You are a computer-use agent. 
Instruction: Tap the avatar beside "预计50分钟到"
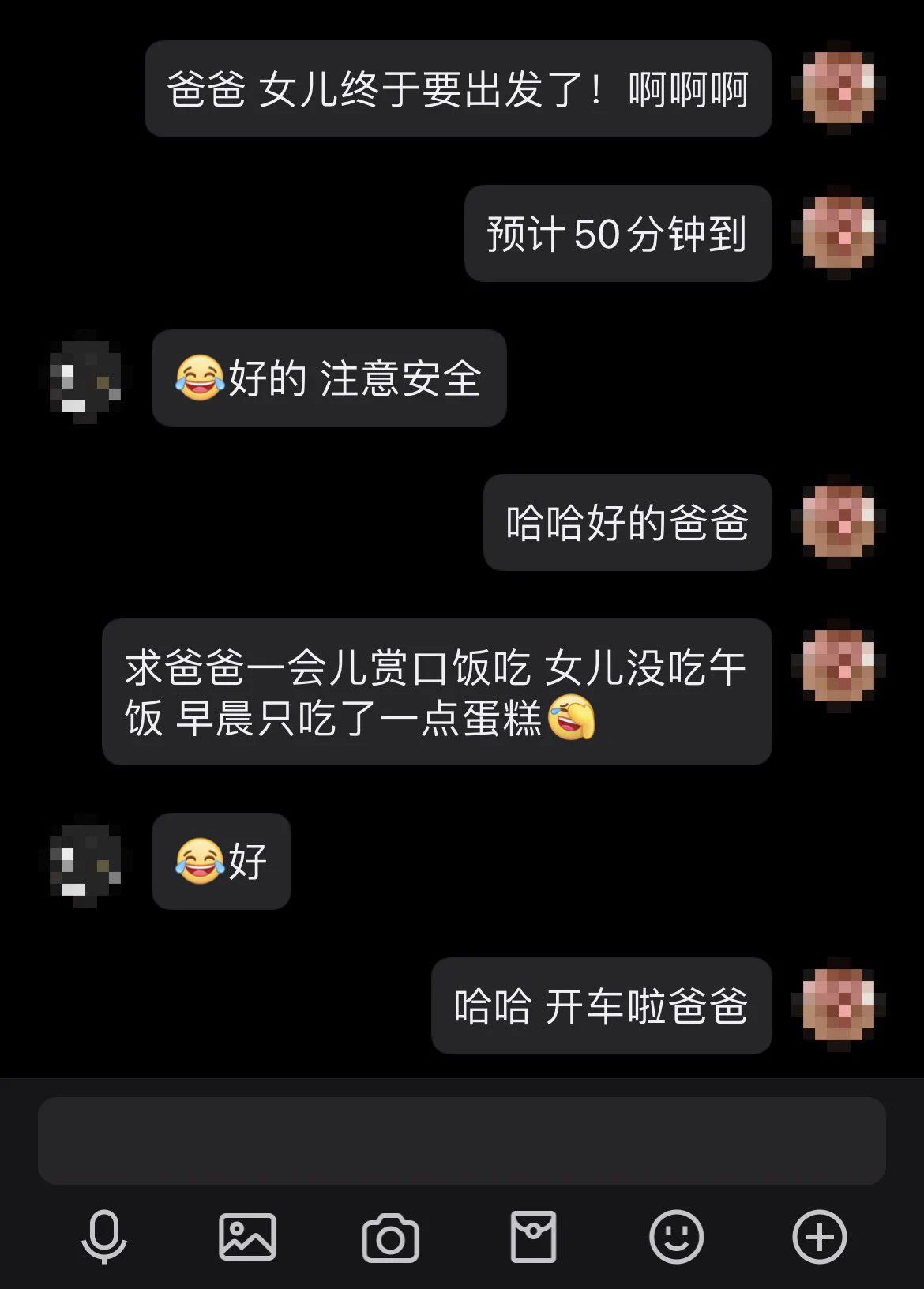click(839, 233)
